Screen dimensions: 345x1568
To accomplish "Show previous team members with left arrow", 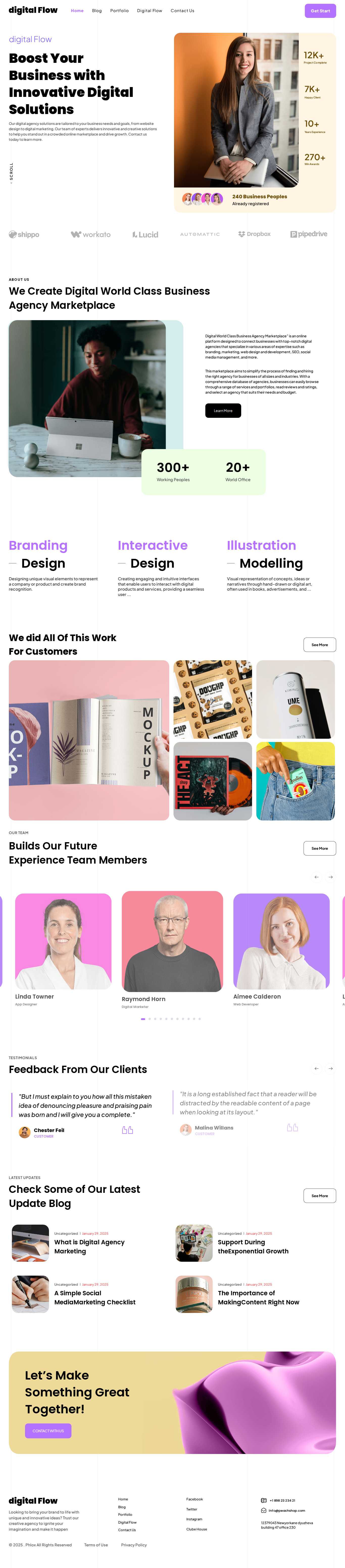I will pyautogui.click(x=316, y=877).
